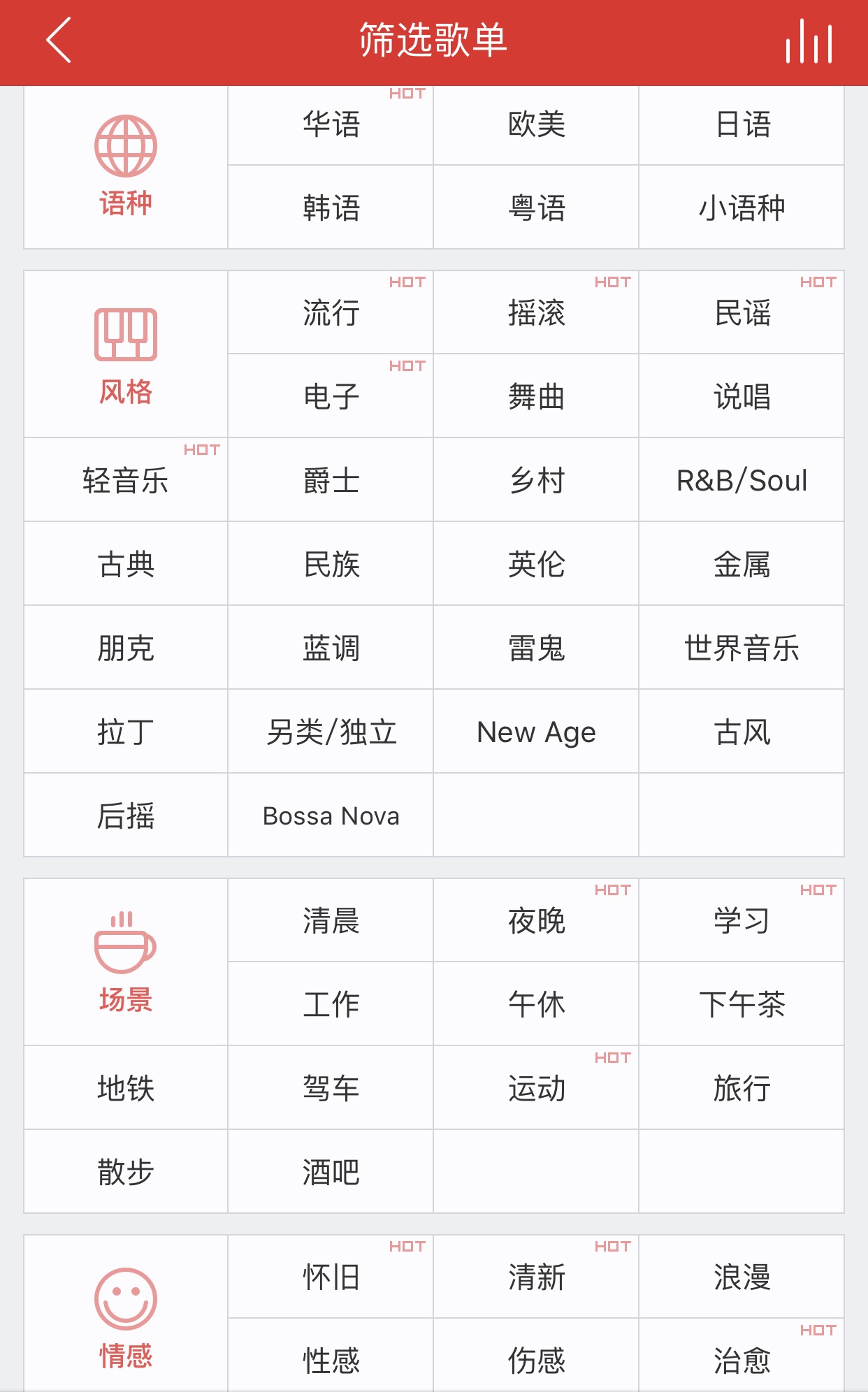Pick the 流行 style tag

(331, 312)
